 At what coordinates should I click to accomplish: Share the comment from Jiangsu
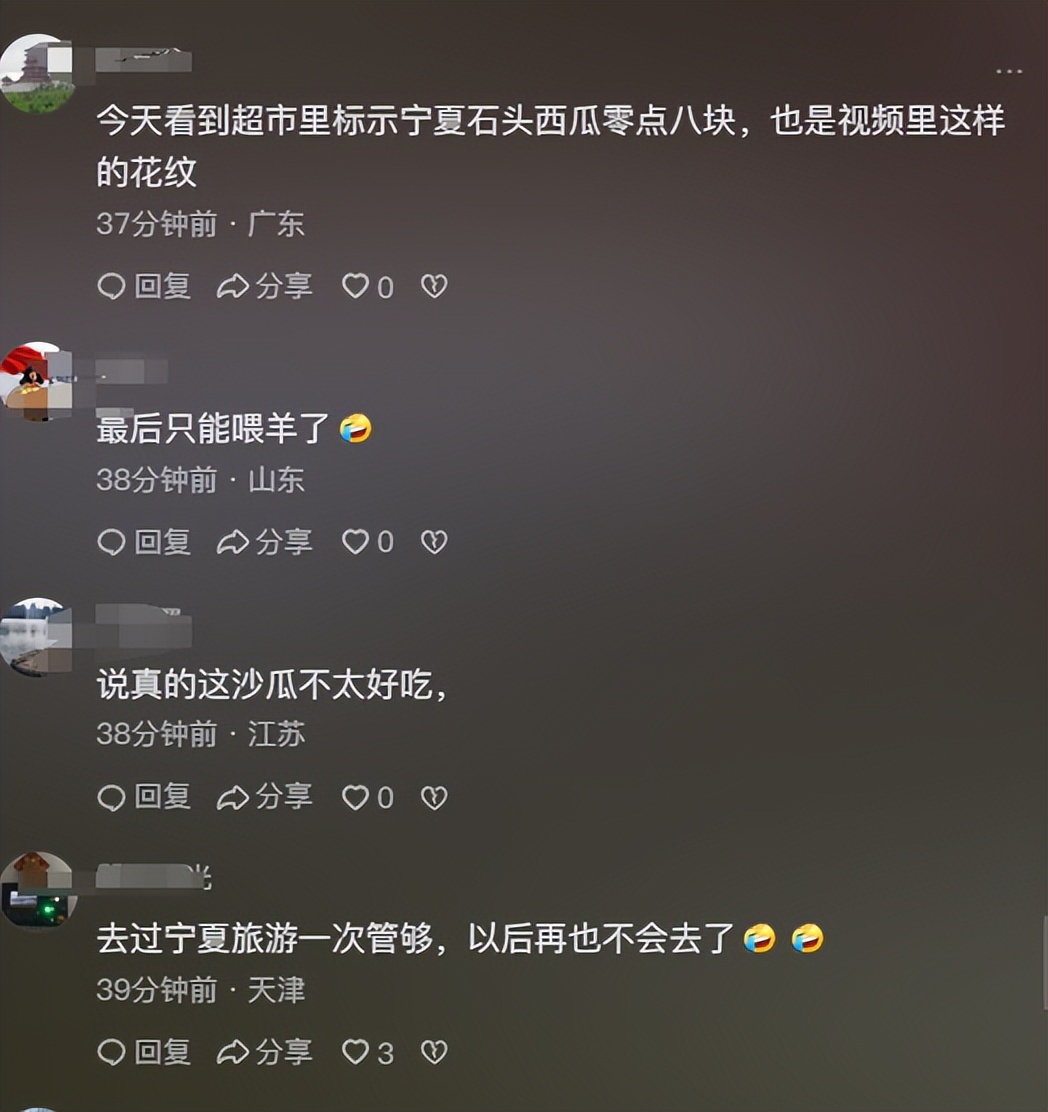point(265,797)
